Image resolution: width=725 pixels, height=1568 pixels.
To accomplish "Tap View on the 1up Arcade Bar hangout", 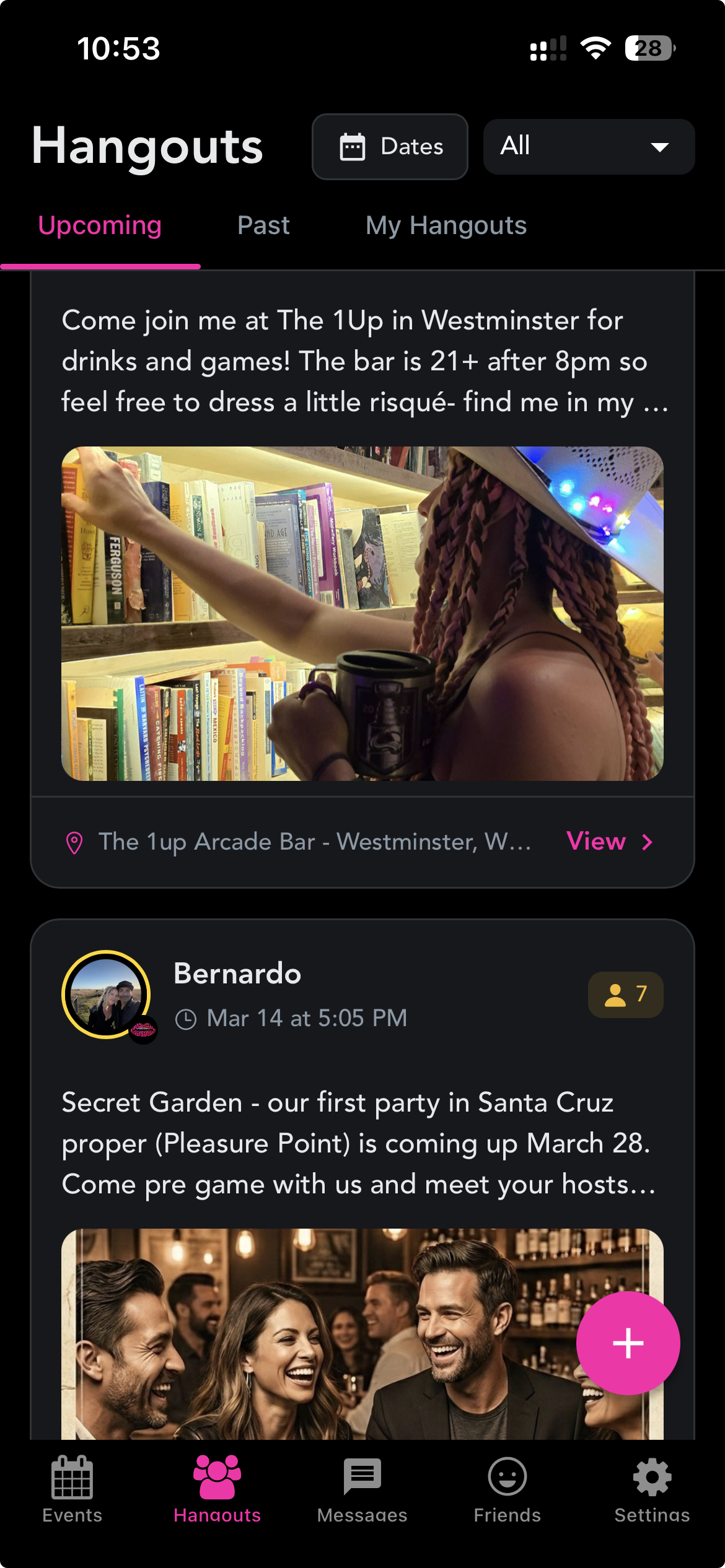I will click(x=597, y=842).
